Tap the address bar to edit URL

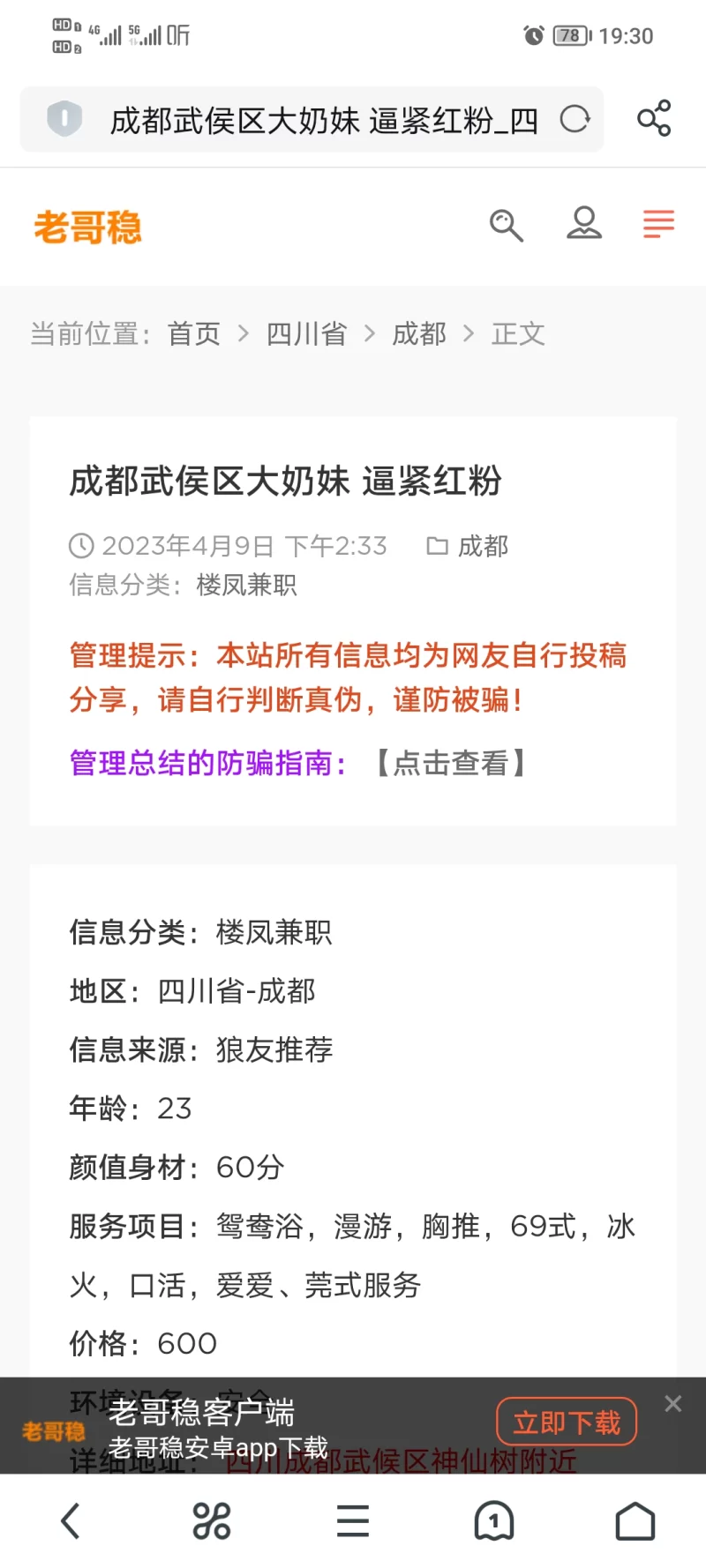coord(323,120)
